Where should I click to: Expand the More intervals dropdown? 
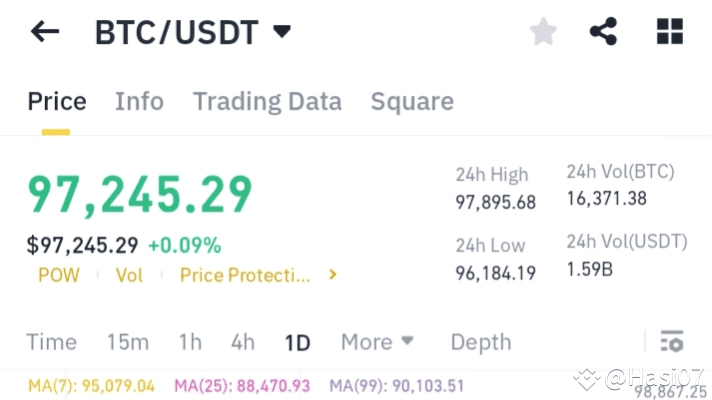click(x=377, y=342)
